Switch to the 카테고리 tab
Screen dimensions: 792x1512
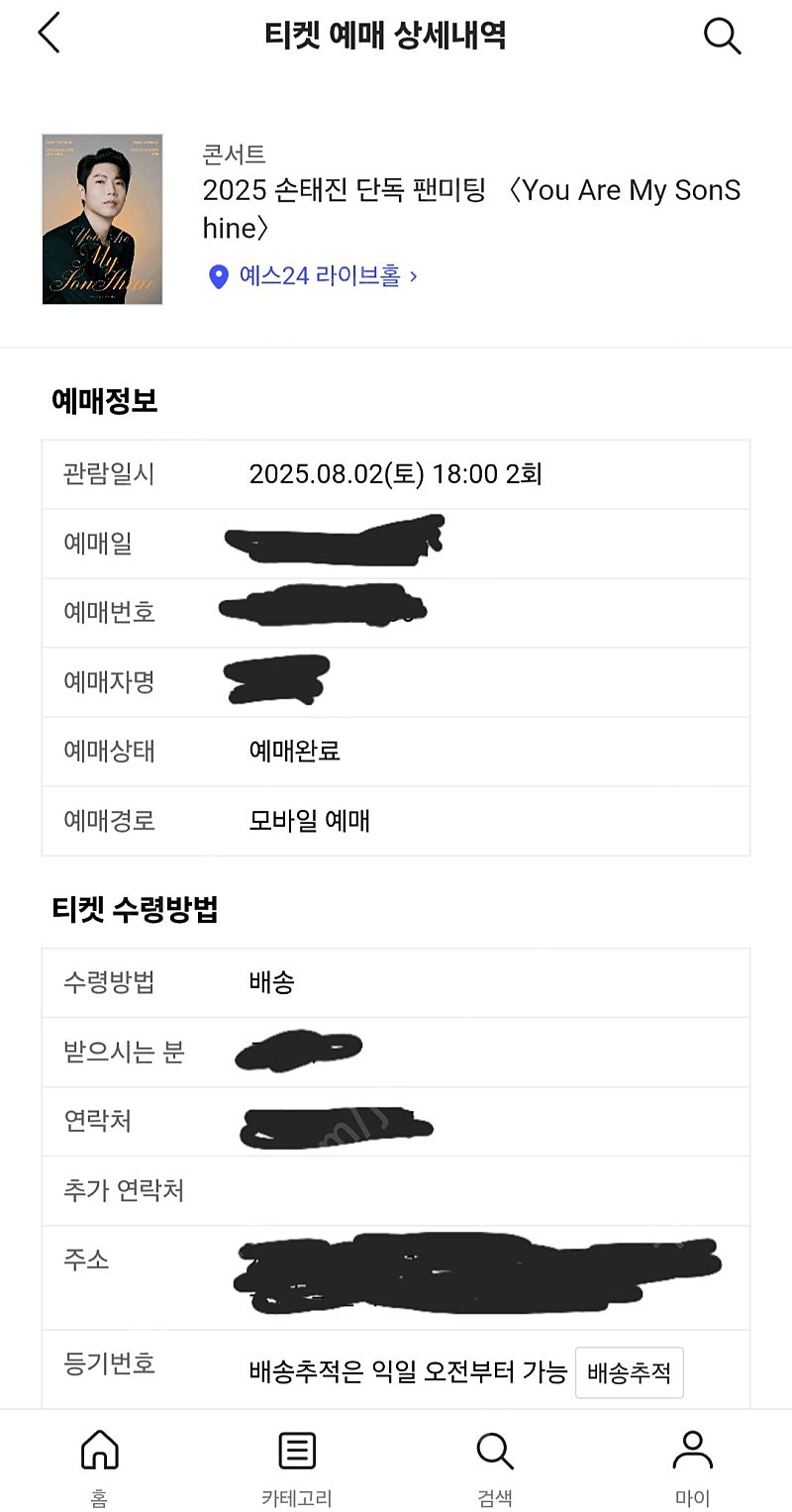coord(297,1467)
